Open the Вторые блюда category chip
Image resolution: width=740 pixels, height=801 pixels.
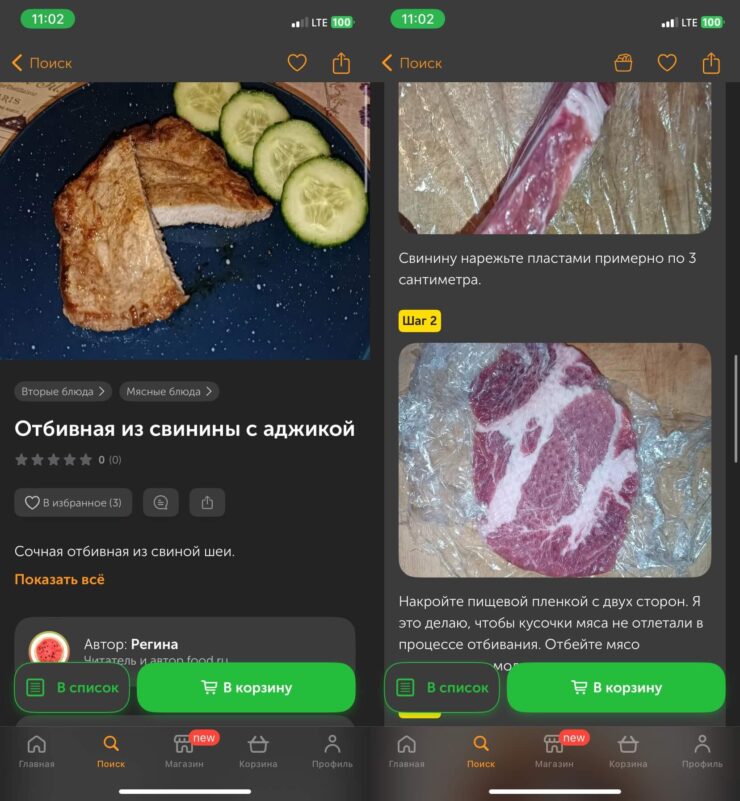(x=62, y=392)
